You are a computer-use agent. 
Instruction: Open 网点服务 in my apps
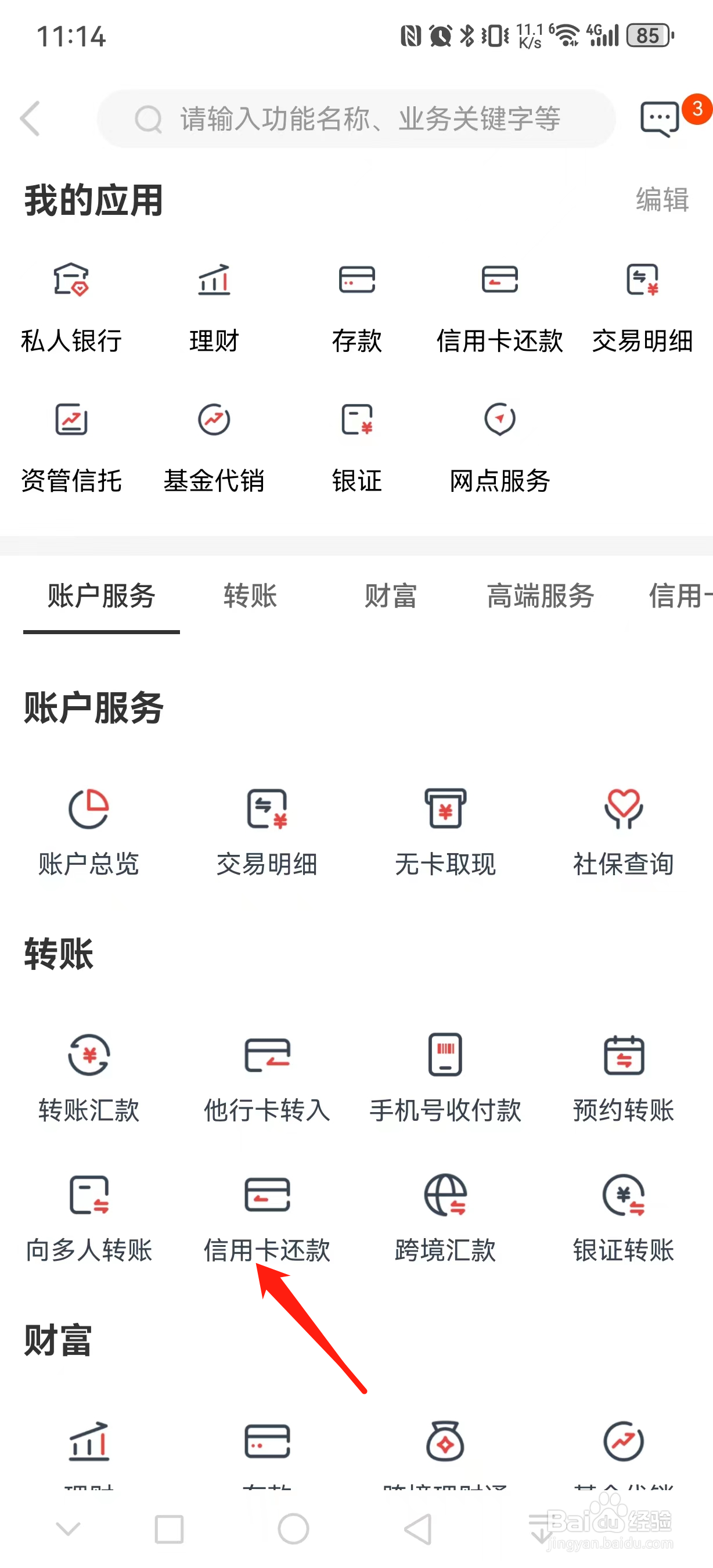point(499,448)
